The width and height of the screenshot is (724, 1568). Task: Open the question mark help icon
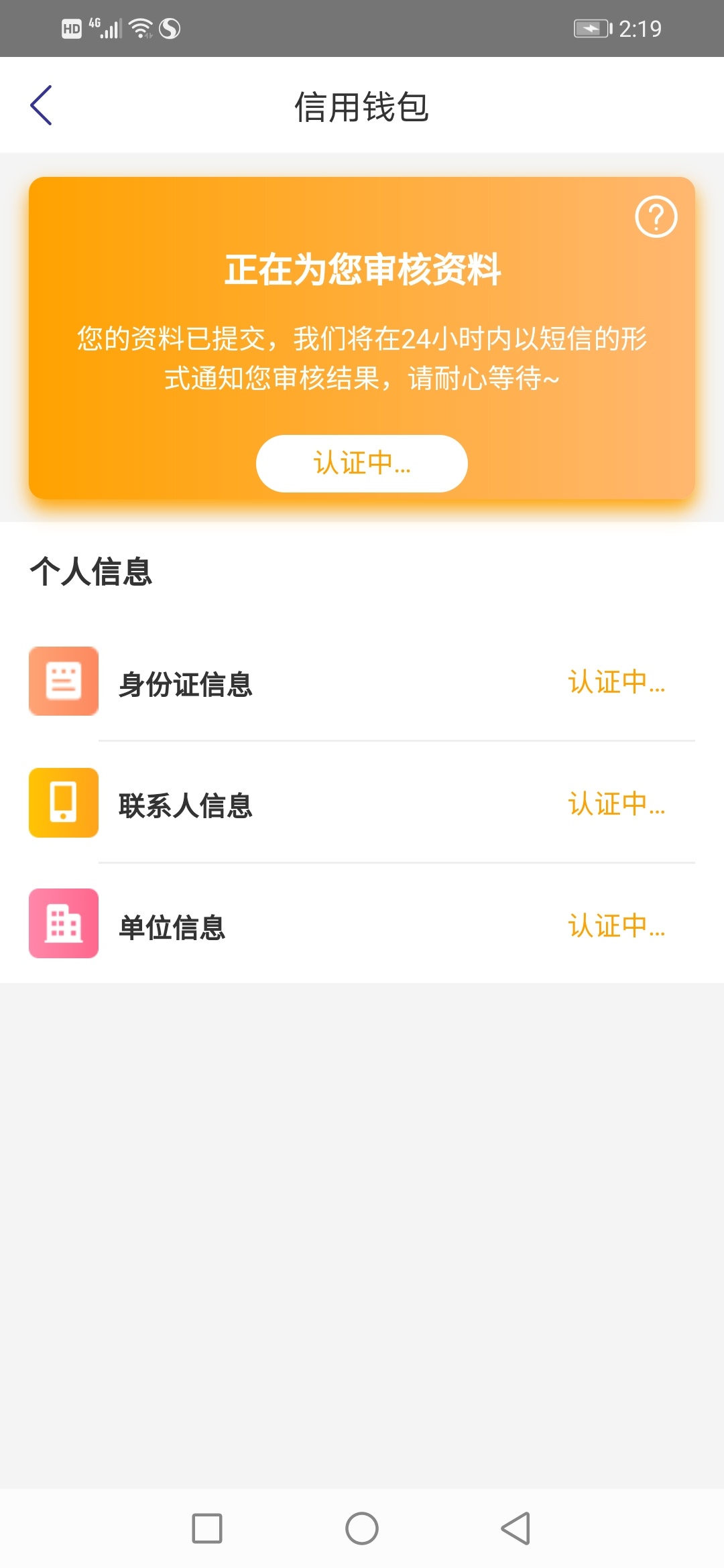[656, 216]
